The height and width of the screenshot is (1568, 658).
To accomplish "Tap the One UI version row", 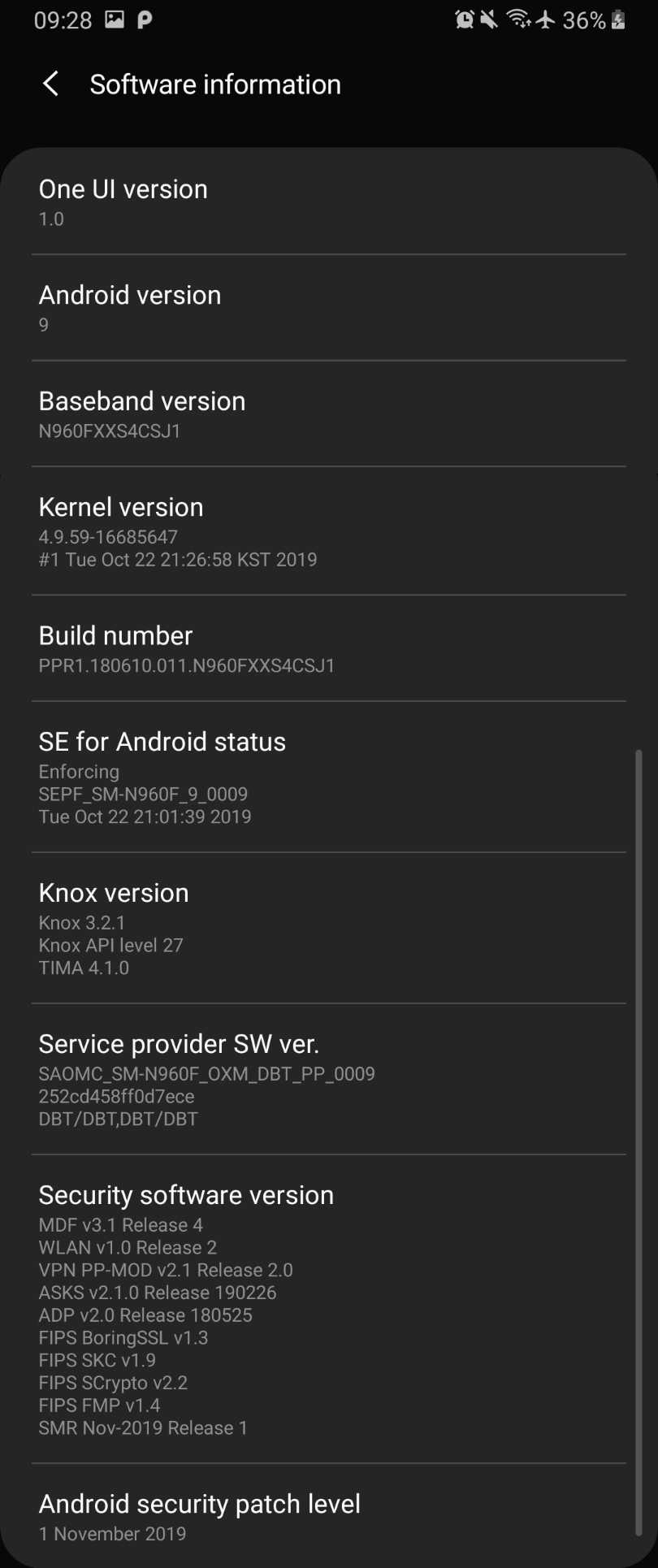I will [328, 203].
